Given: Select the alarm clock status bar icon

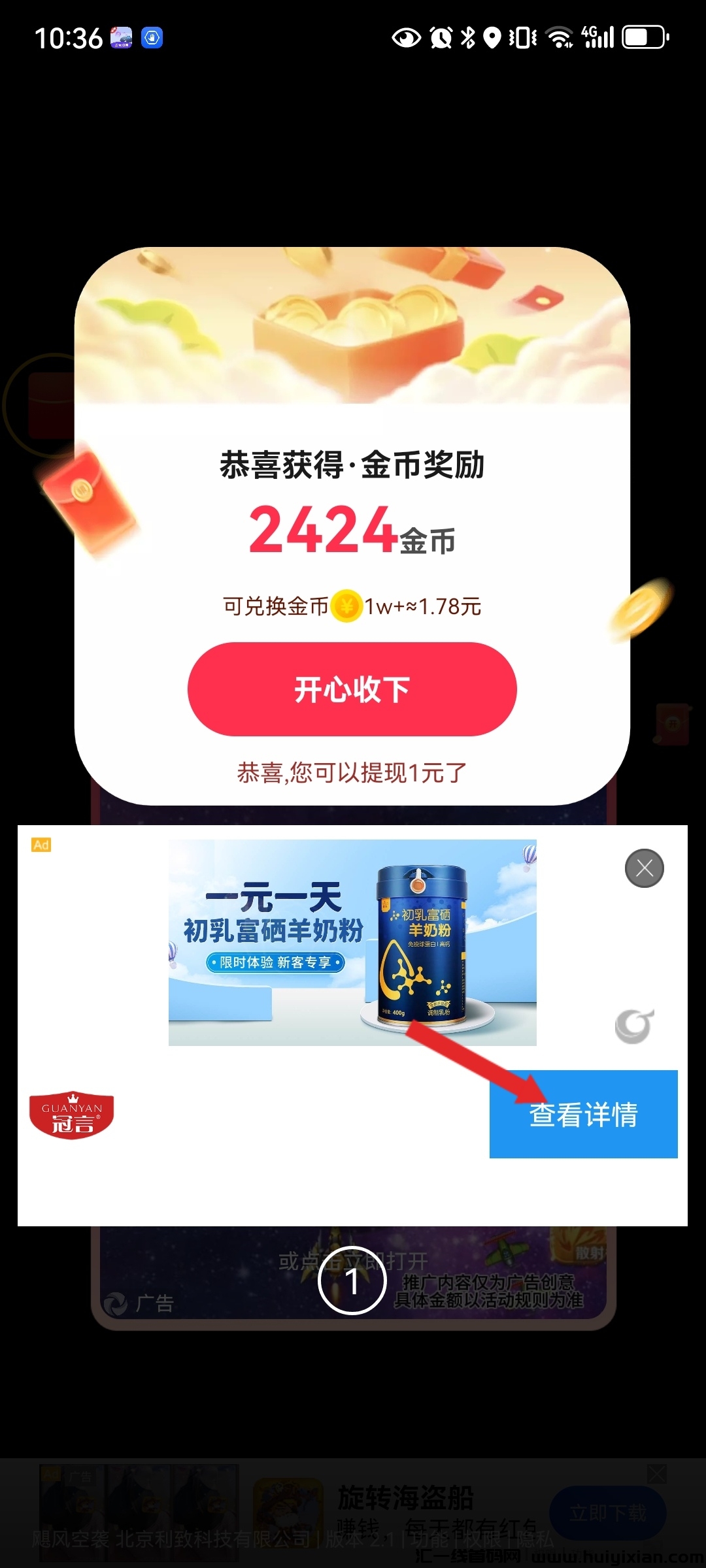Looking at the screenshot, I should (441, 38).
